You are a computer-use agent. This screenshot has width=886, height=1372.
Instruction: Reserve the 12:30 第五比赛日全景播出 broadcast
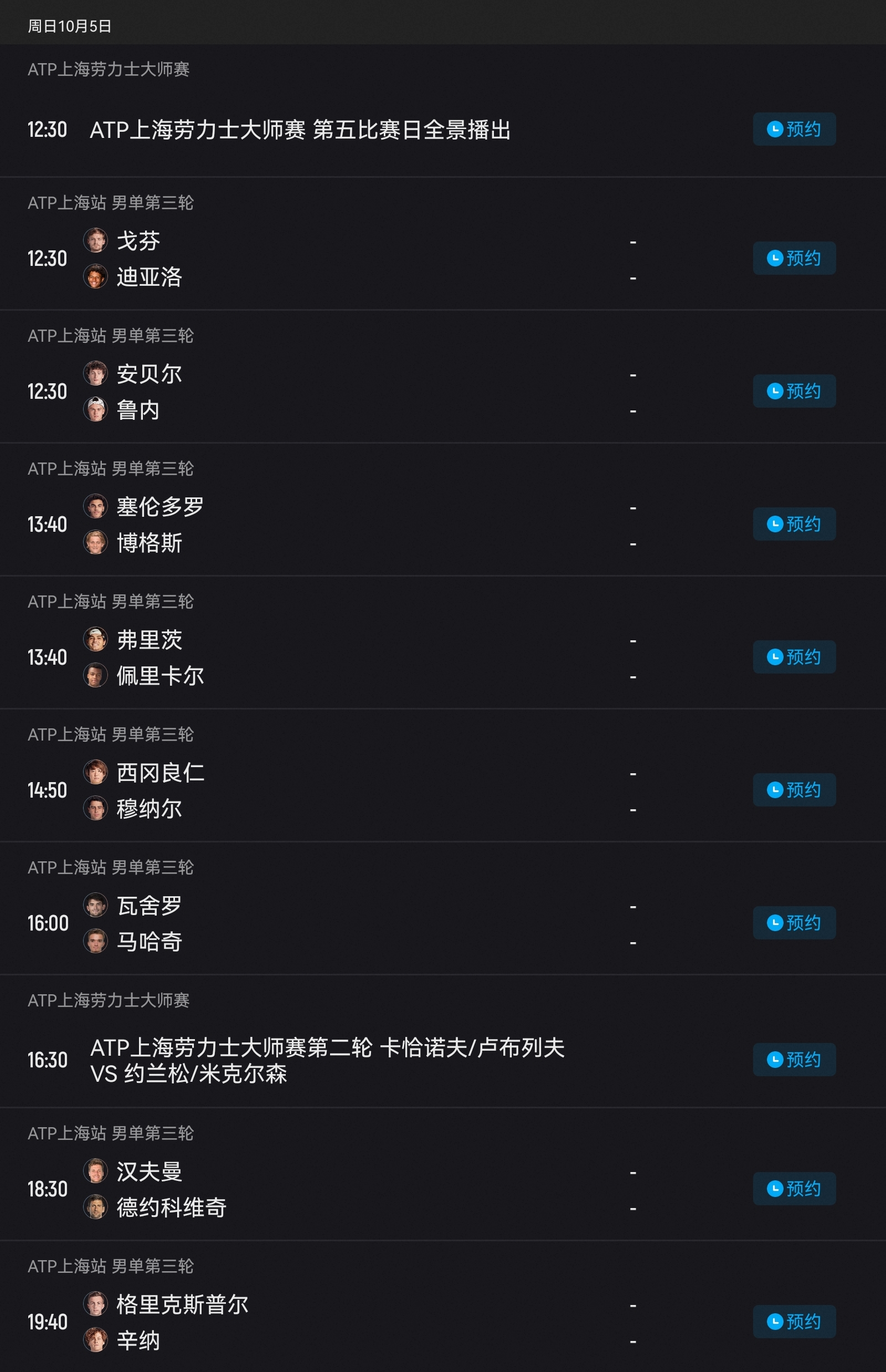(x=794, y=129)
